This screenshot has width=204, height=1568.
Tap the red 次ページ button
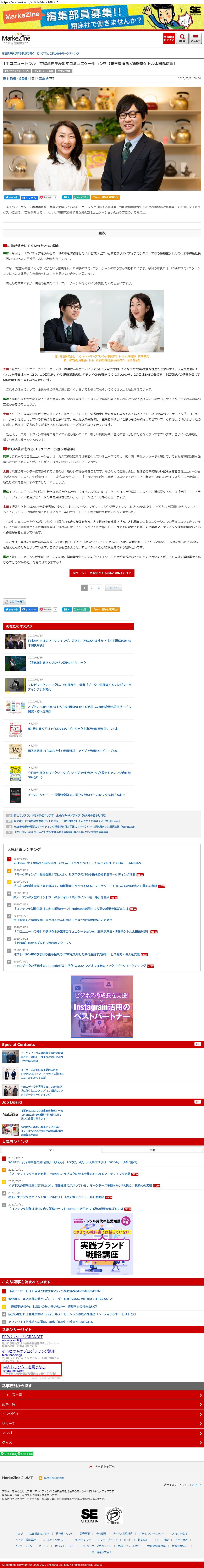pyautogui.click(x=102, y=573)
